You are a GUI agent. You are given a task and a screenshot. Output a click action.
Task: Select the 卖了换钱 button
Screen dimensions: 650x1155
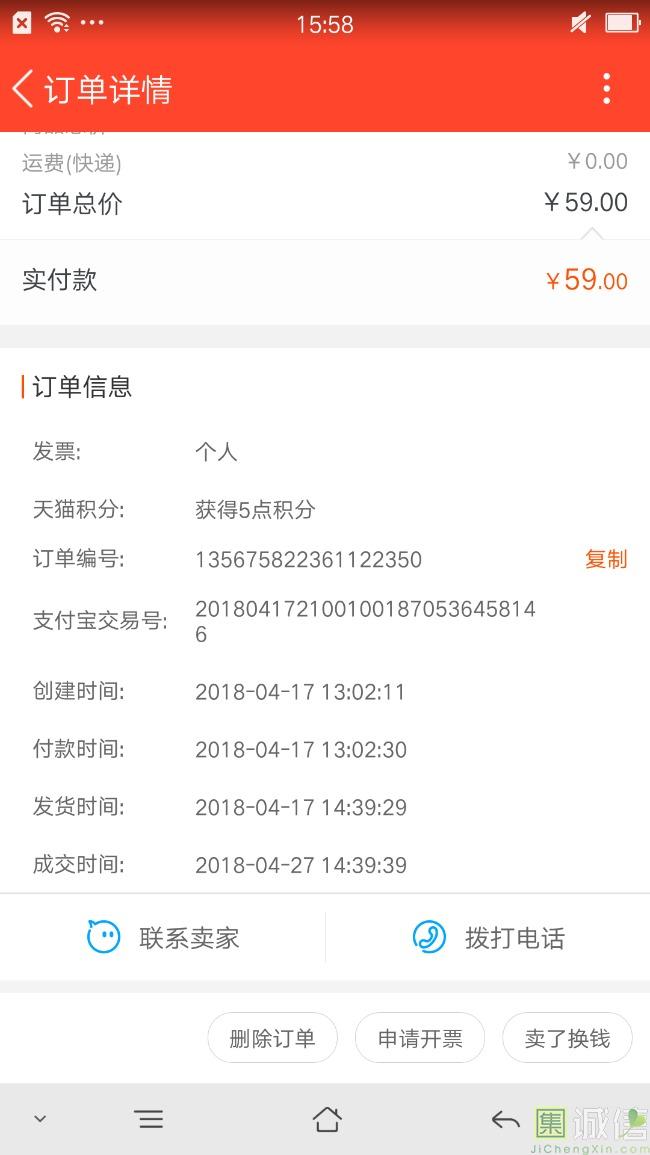(567, 1038)
